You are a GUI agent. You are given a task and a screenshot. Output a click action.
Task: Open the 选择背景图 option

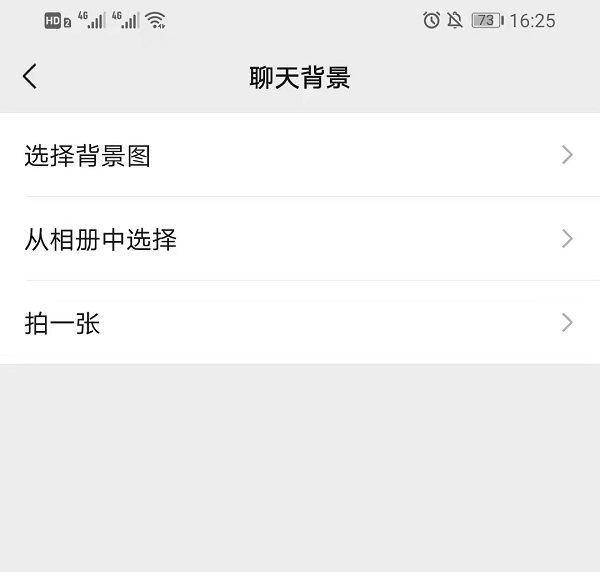(x=300, y=155)
